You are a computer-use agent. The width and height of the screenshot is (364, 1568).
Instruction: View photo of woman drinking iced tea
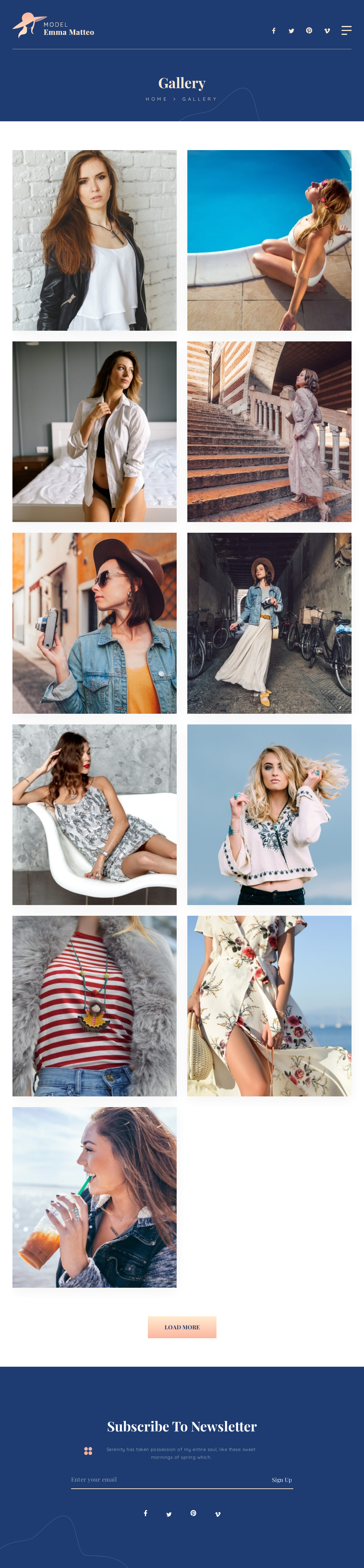coord(94,1197)
